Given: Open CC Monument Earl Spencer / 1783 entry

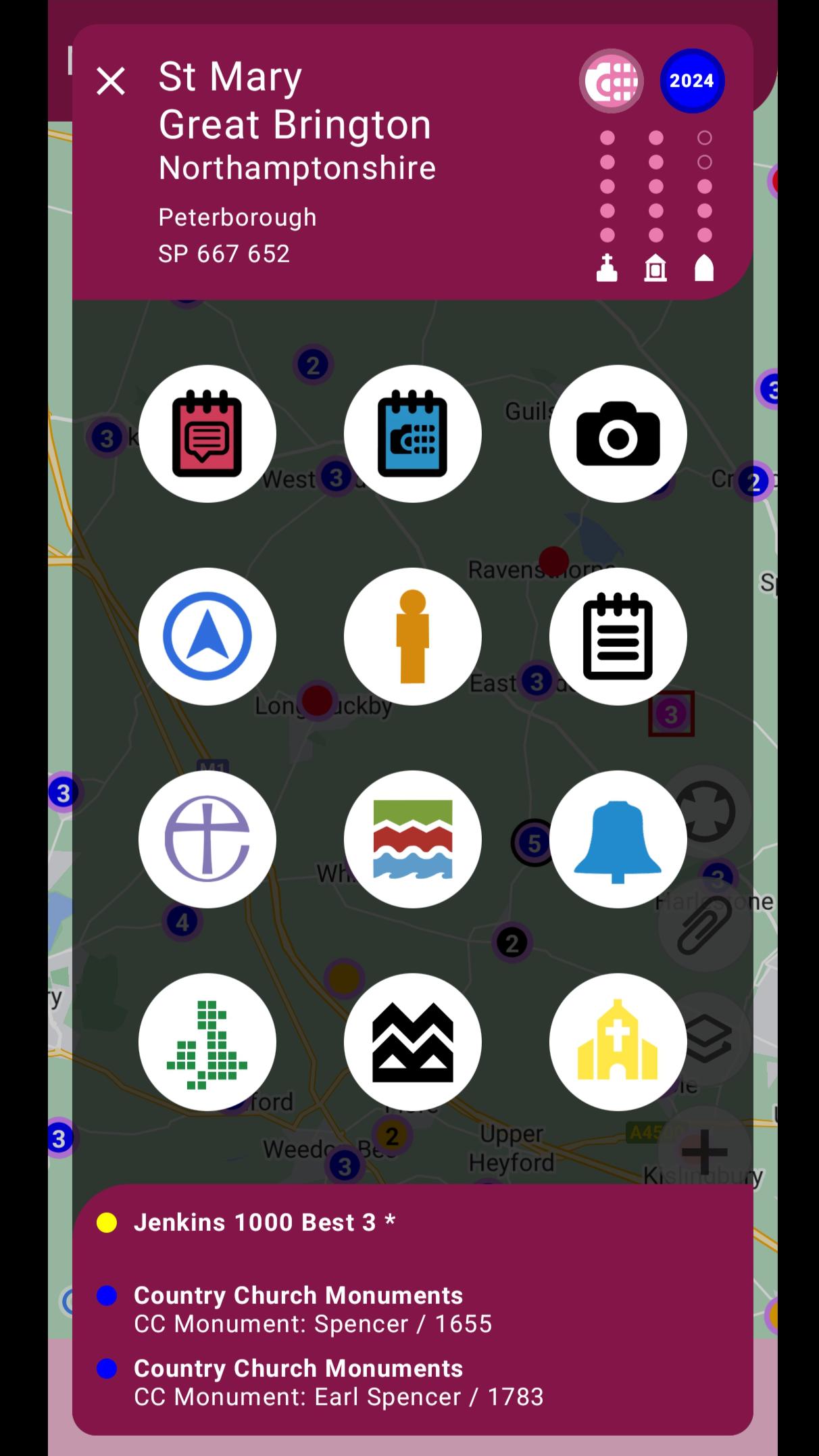Looking at the screenshot, I should click(x=339, y=1382).
